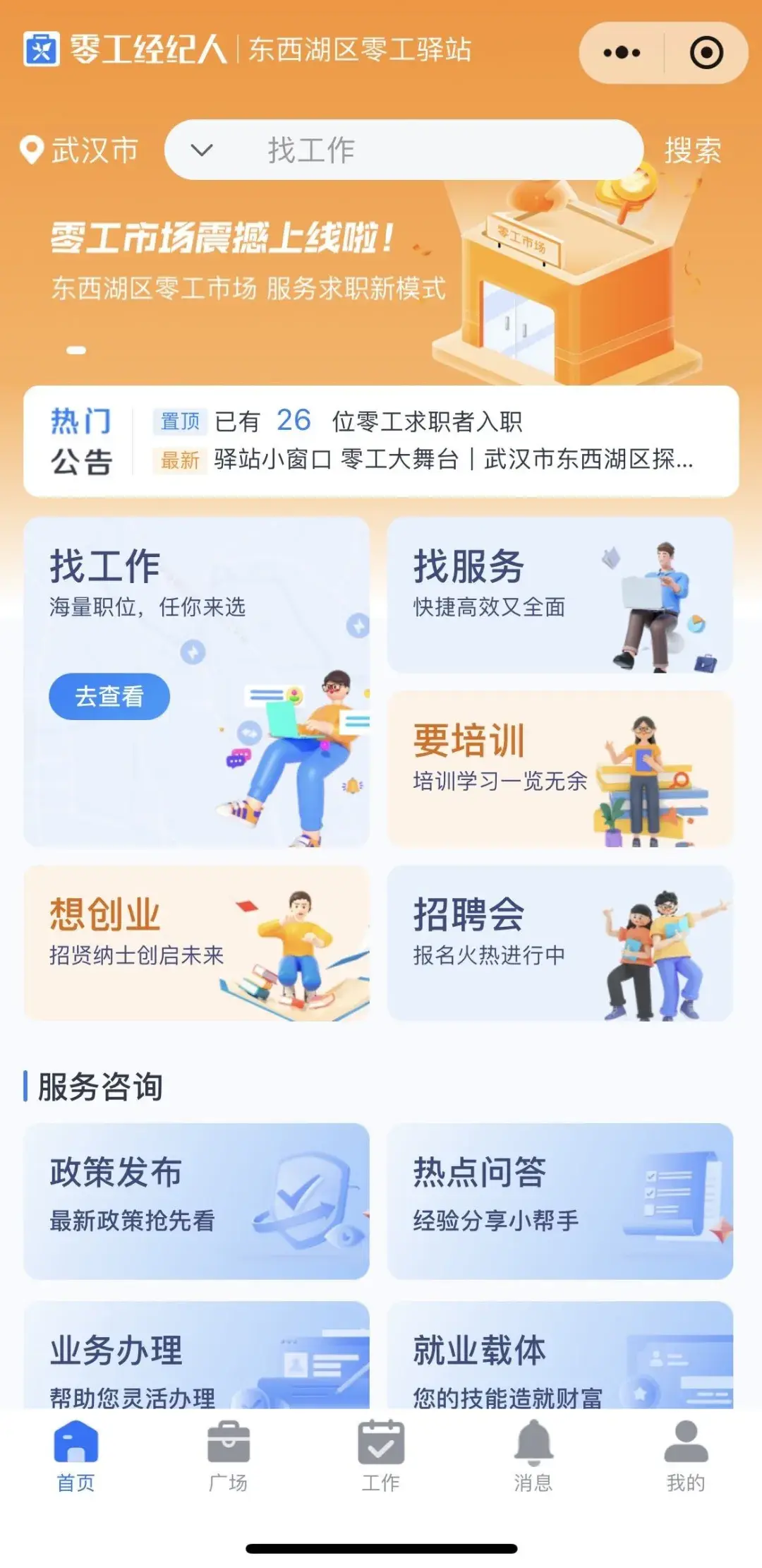Close the mini program via the circle icon
The width and height of the screenshot is (762, 1568).
click(706, 53)
